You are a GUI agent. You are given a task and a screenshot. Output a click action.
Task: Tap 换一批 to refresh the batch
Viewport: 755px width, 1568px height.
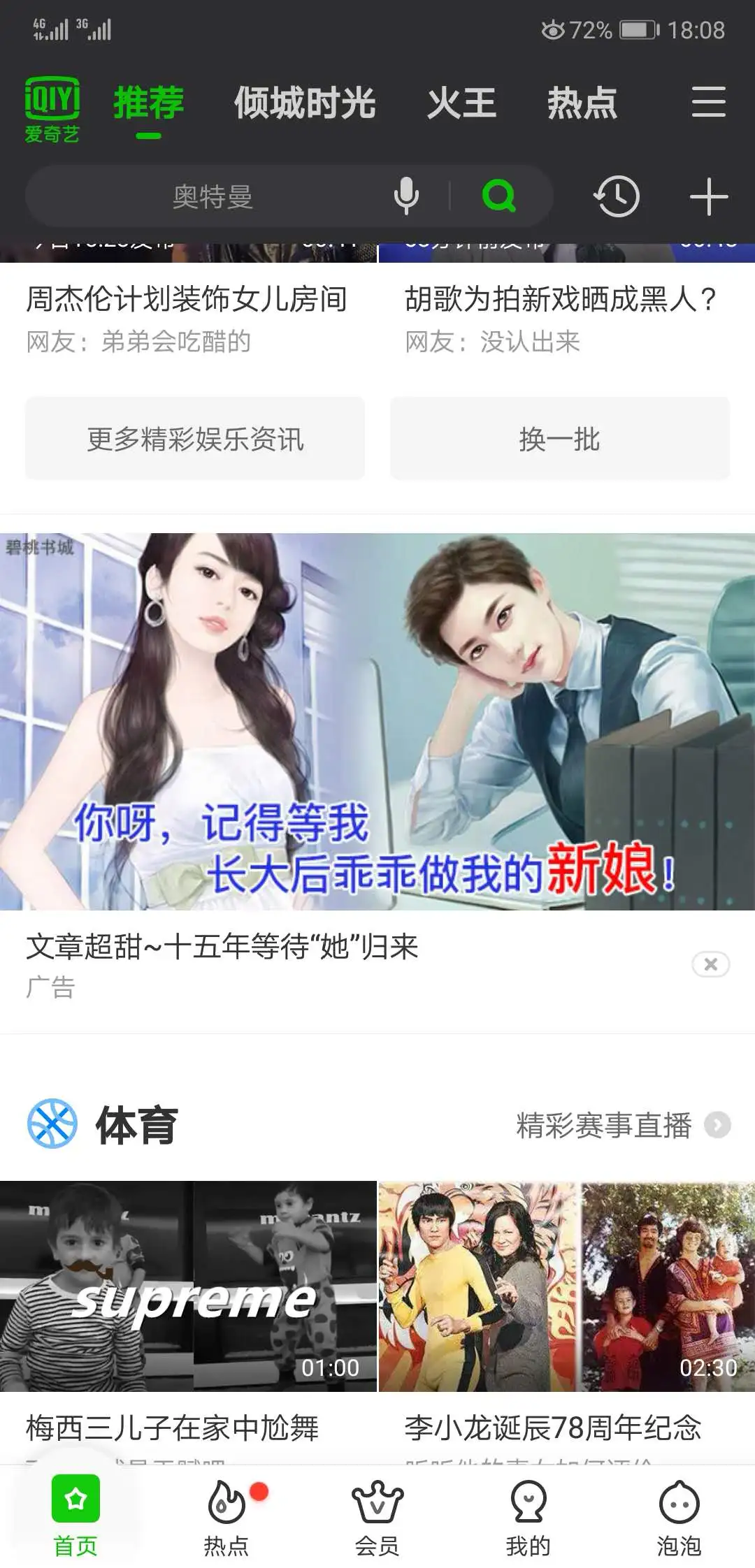560,439
